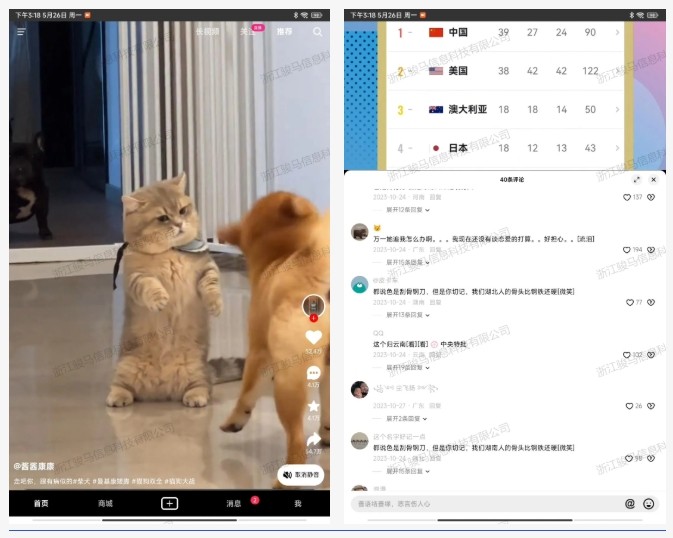Screen dimensions: 673x538
Task: Open search from the video feed
Action: (318, 32)
